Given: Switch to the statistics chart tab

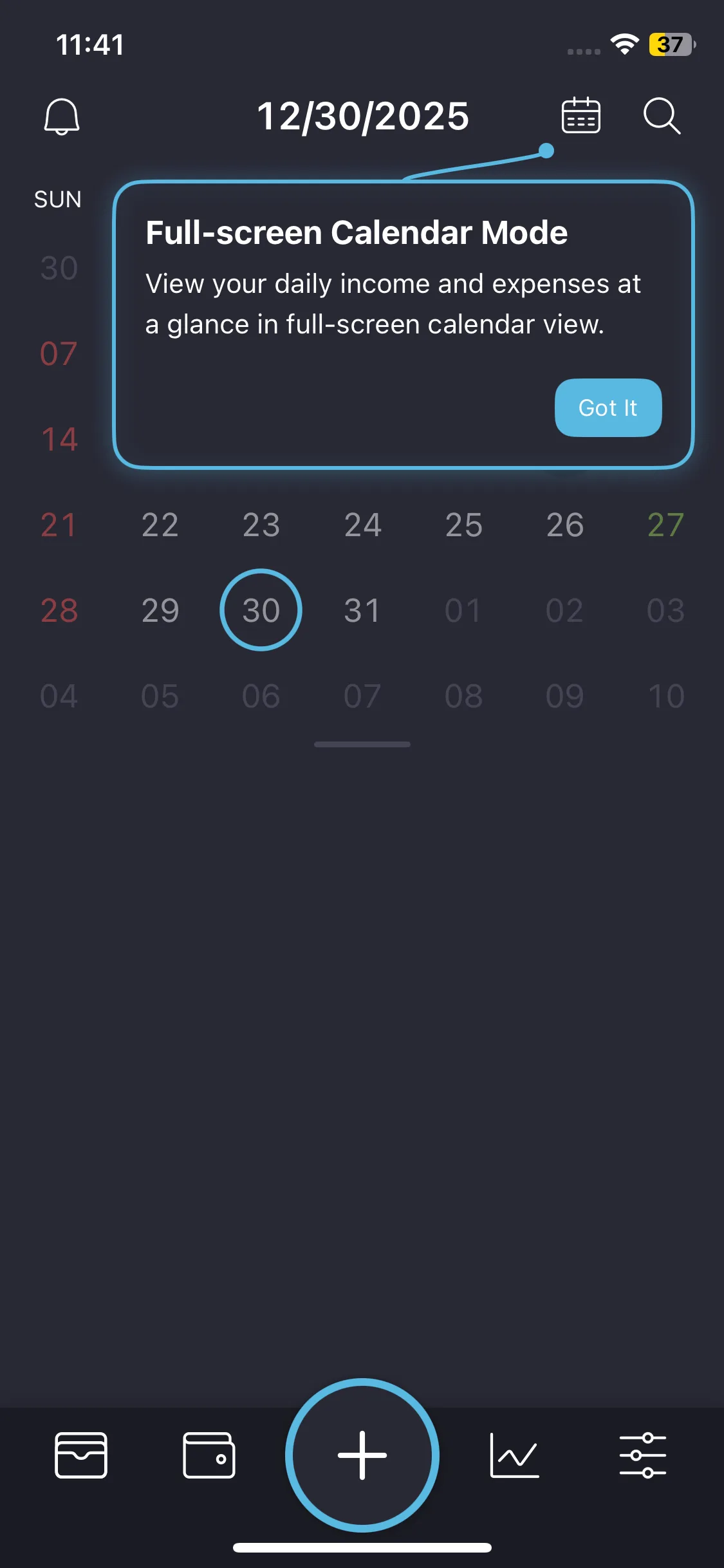Looking at the screenshot, I should pos(514,1455).
